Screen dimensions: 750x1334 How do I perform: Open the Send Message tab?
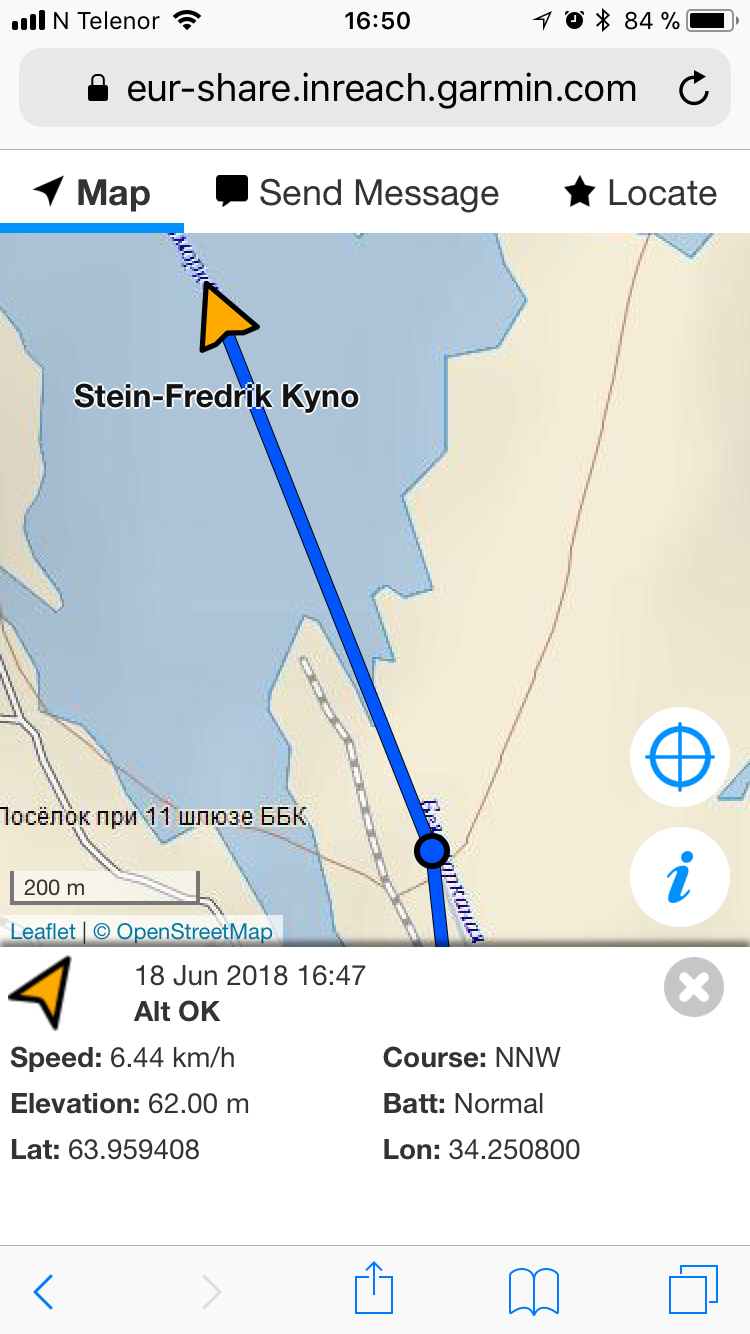(x=358, y=193)
